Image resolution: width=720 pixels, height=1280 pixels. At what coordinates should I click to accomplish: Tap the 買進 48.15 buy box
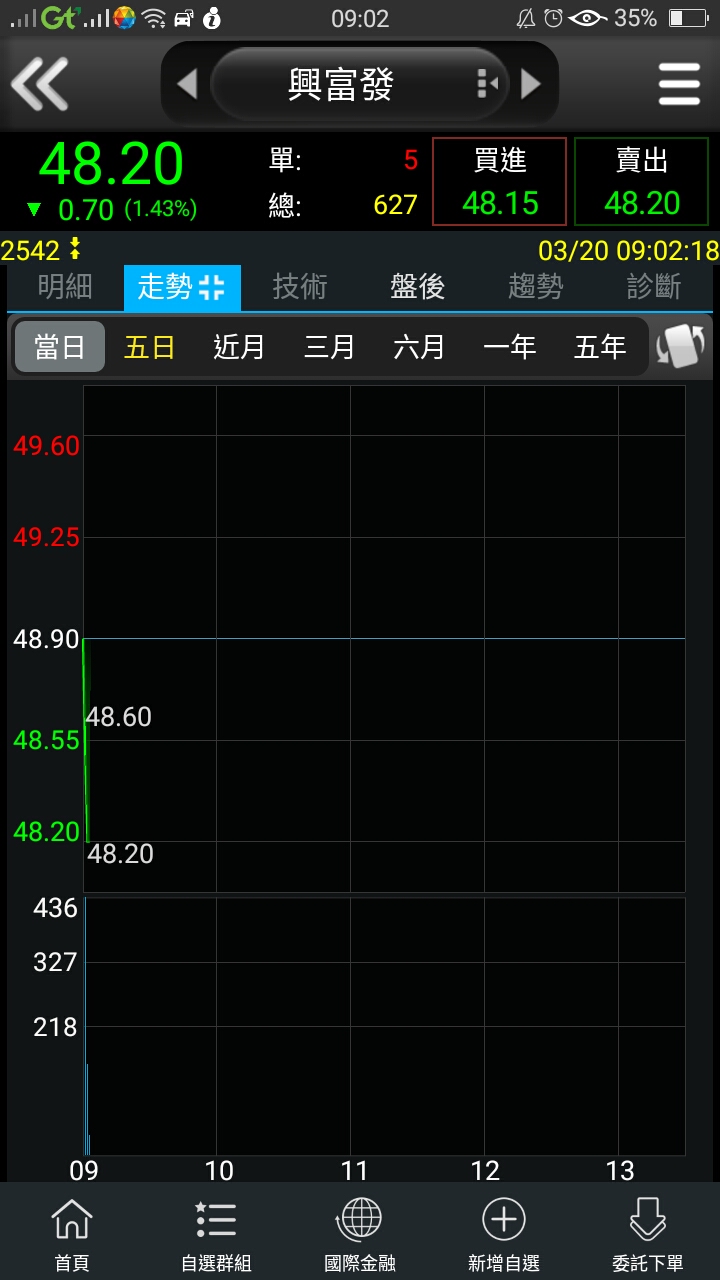[x=500, y=182]
